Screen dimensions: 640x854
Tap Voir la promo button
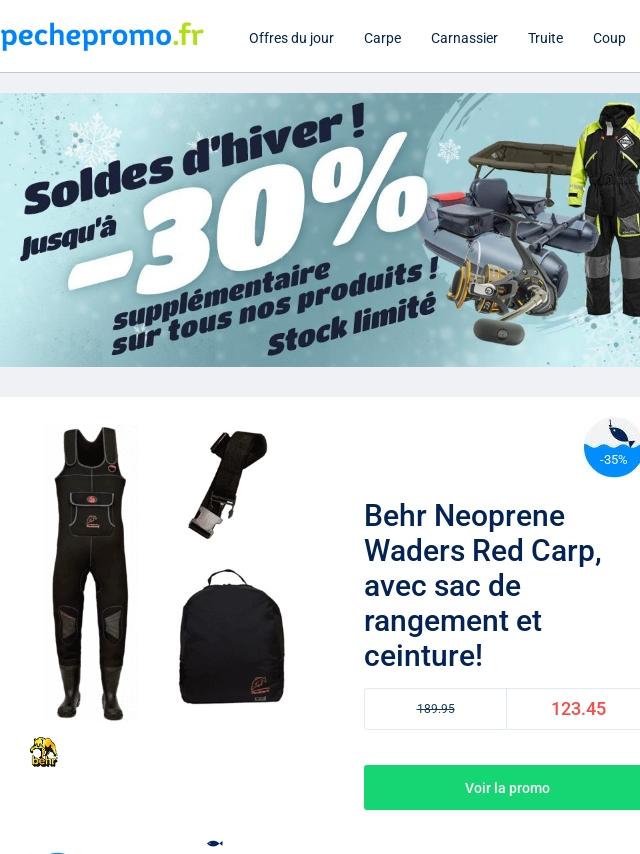[507, 788]
